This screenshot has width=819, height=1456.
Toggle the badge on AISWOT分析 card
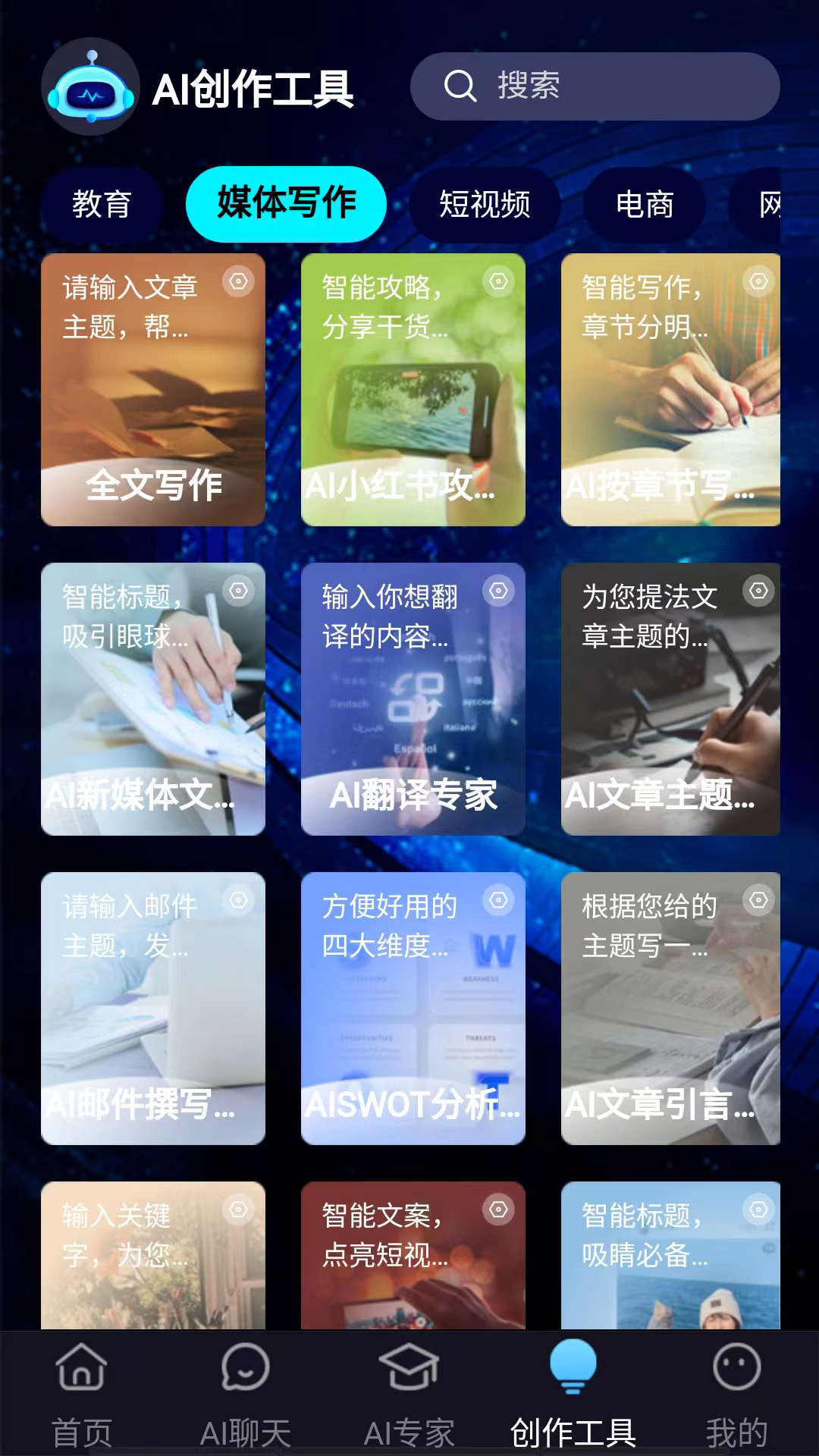click(498, 901)
